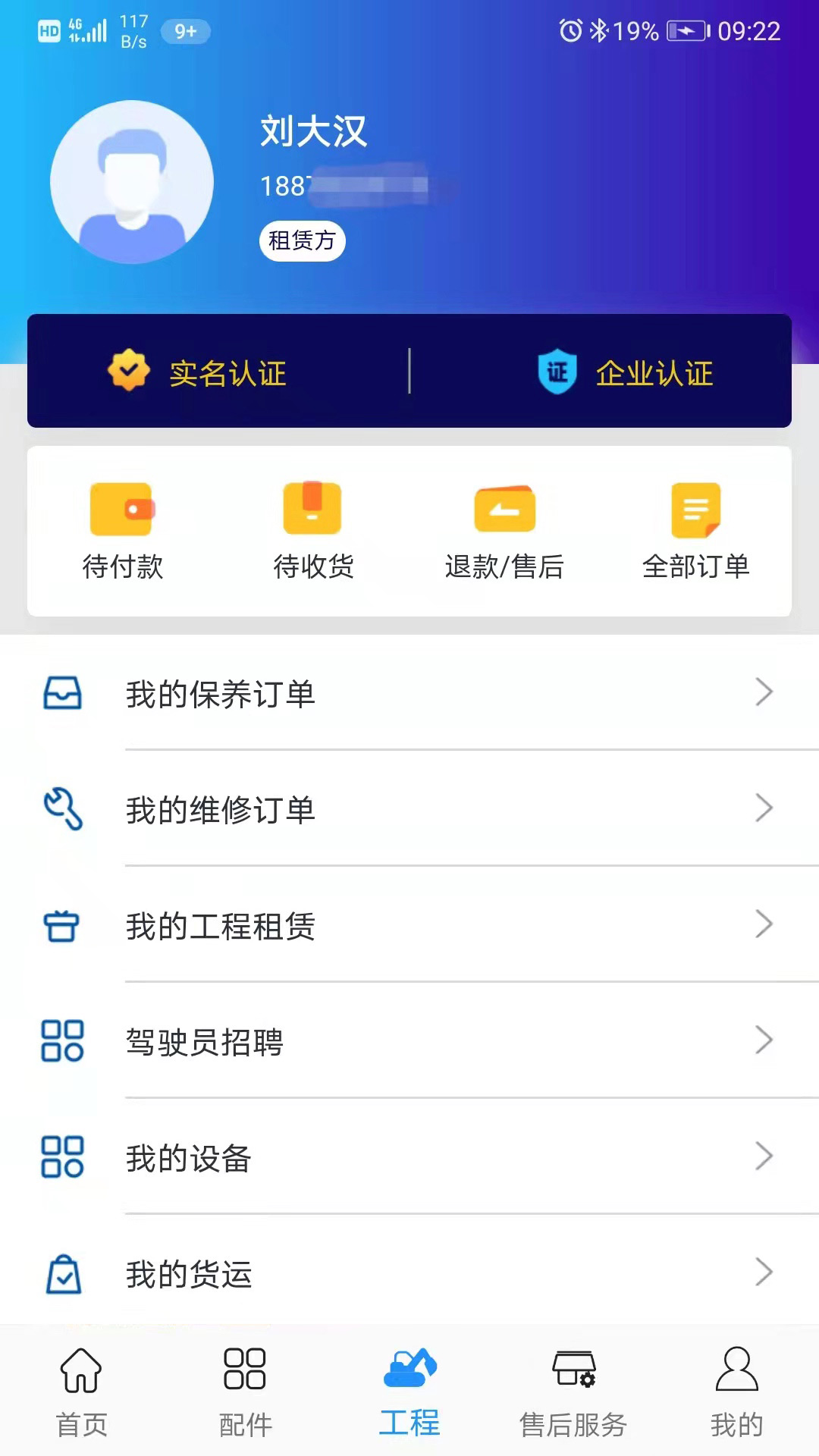Viewport: 819px width, 1456px height.
Task: Open 我的设备 my equipment
Action: [409, 1157]
